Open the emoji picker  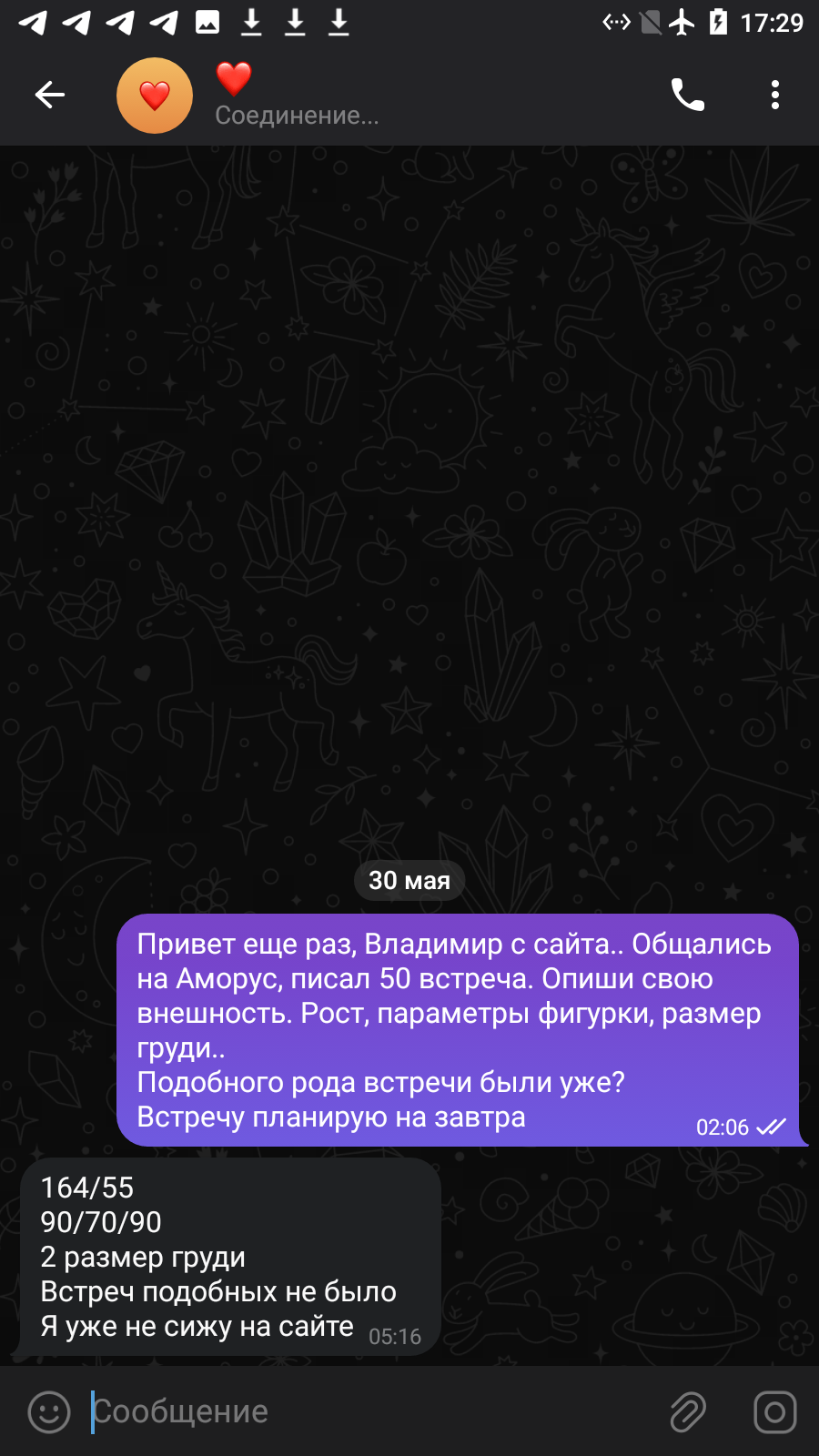pyautogui.click(x=49, y=1412)
